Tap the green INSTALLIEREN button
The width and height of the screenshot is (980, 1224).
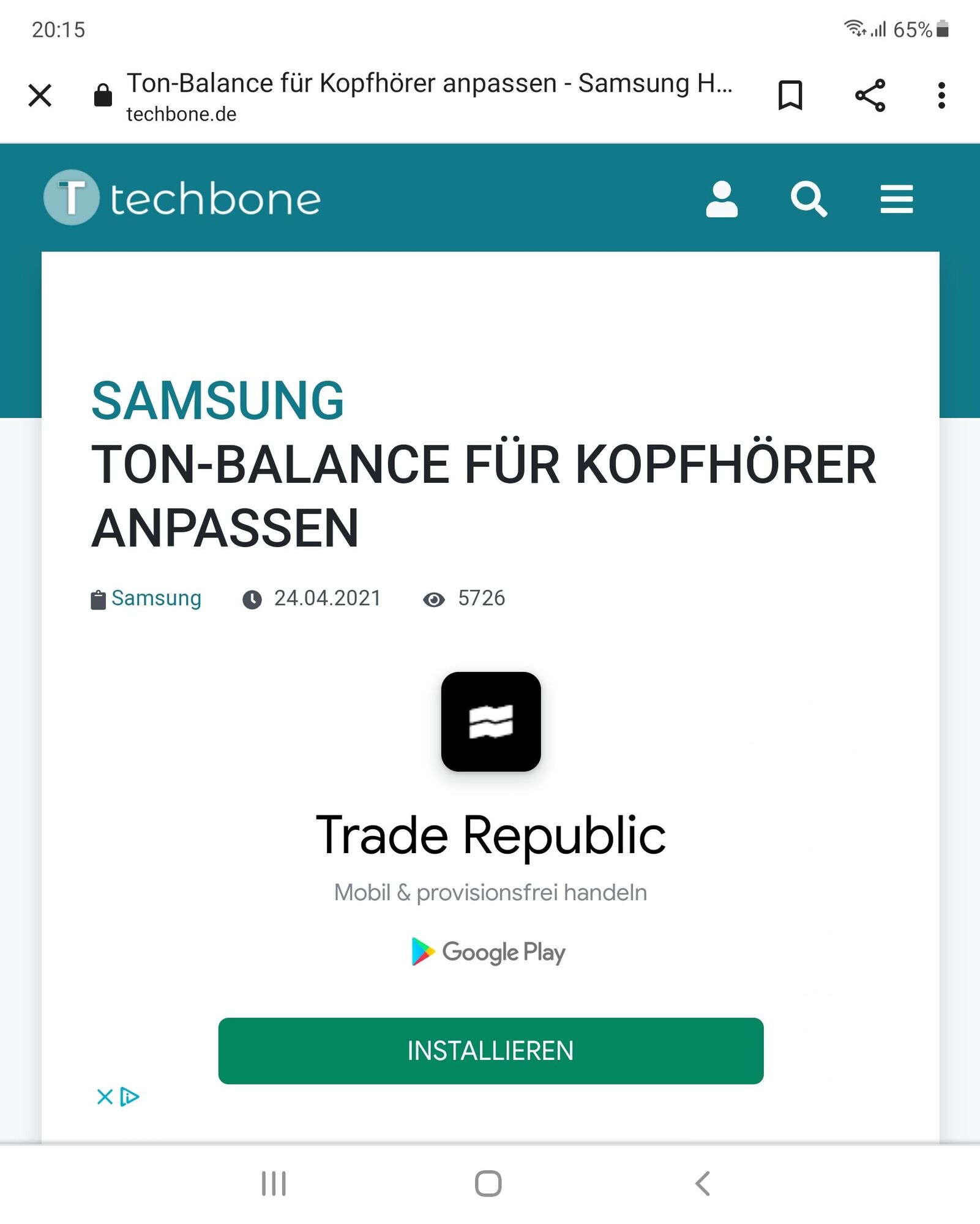pos(490,1050)
